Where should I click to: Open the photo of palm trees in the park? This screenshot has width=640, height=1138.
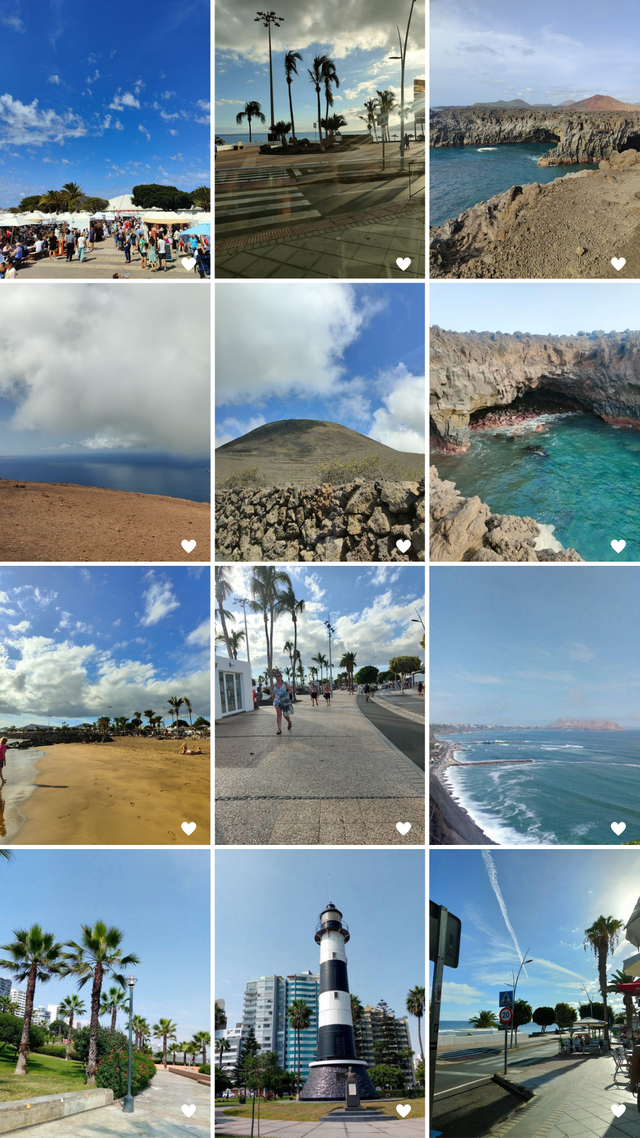(104, 994)
